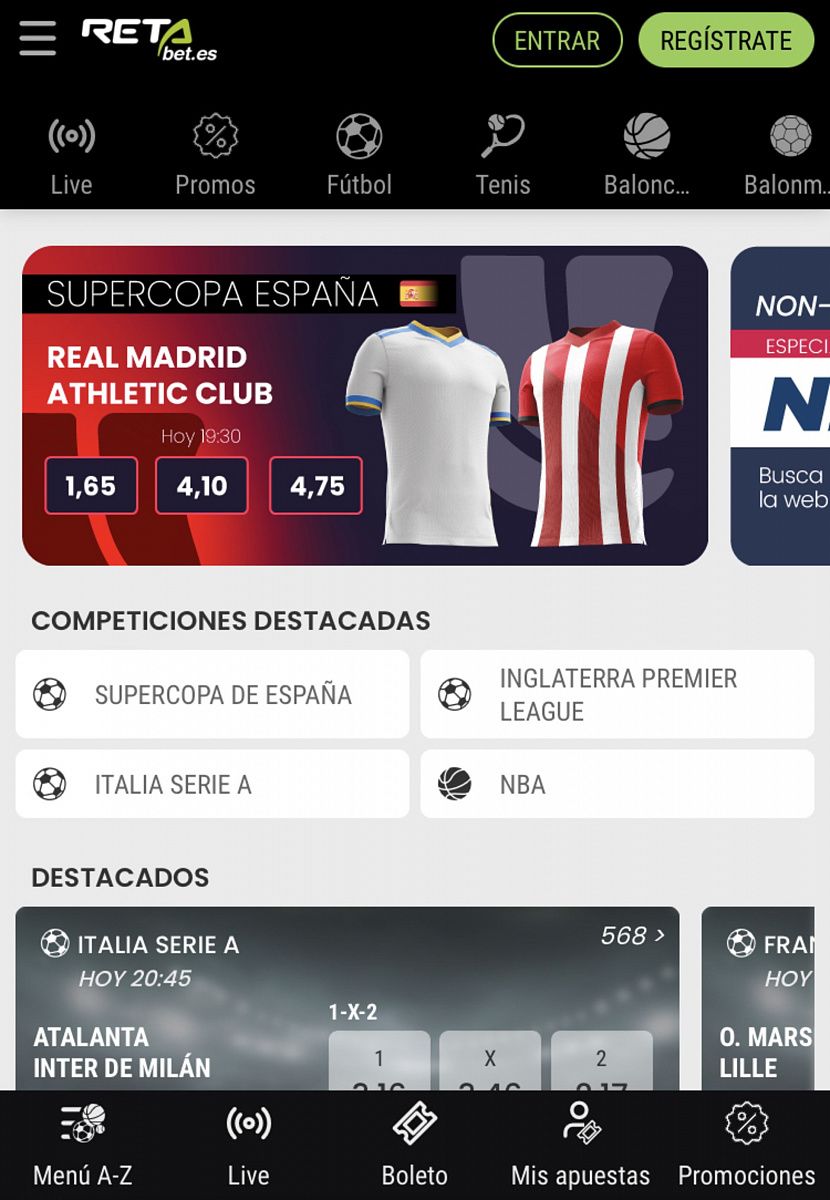This screenshot has width=830, height=1200.
Task: Select the draw odds 4,10
Action: point(202,486)
